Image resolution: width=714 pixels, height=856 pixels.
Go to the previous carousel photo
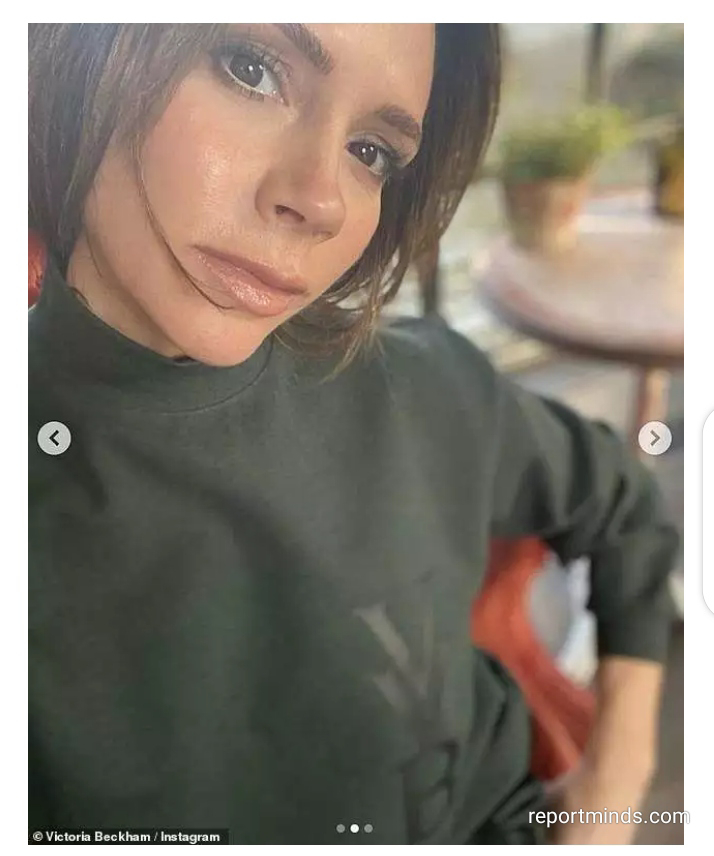tap(54, 438)
